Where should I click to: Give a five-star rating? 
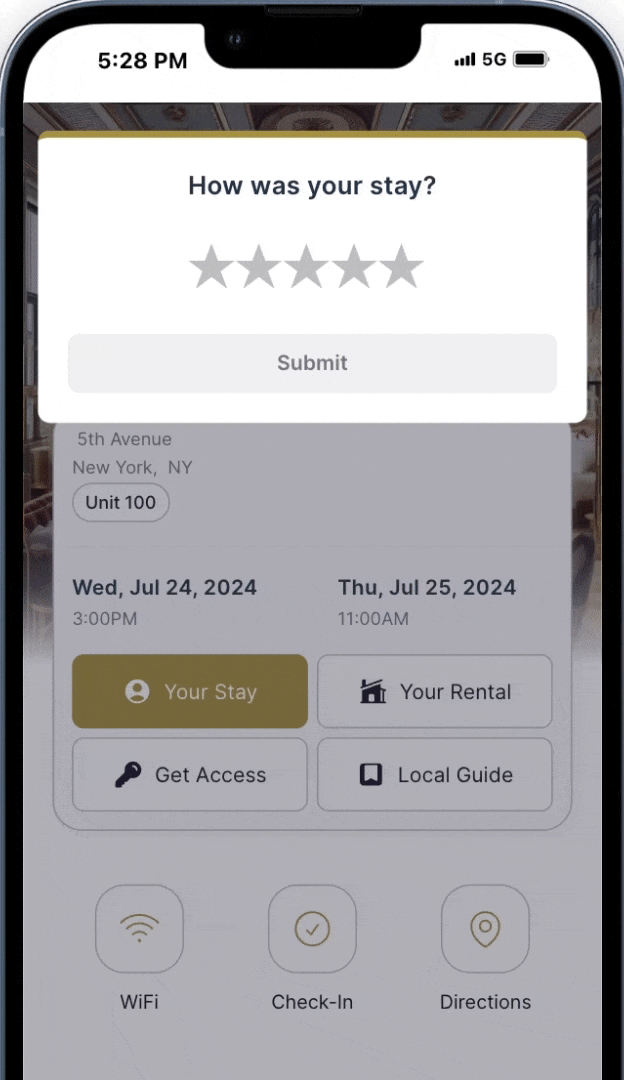[x=402, y=267]
